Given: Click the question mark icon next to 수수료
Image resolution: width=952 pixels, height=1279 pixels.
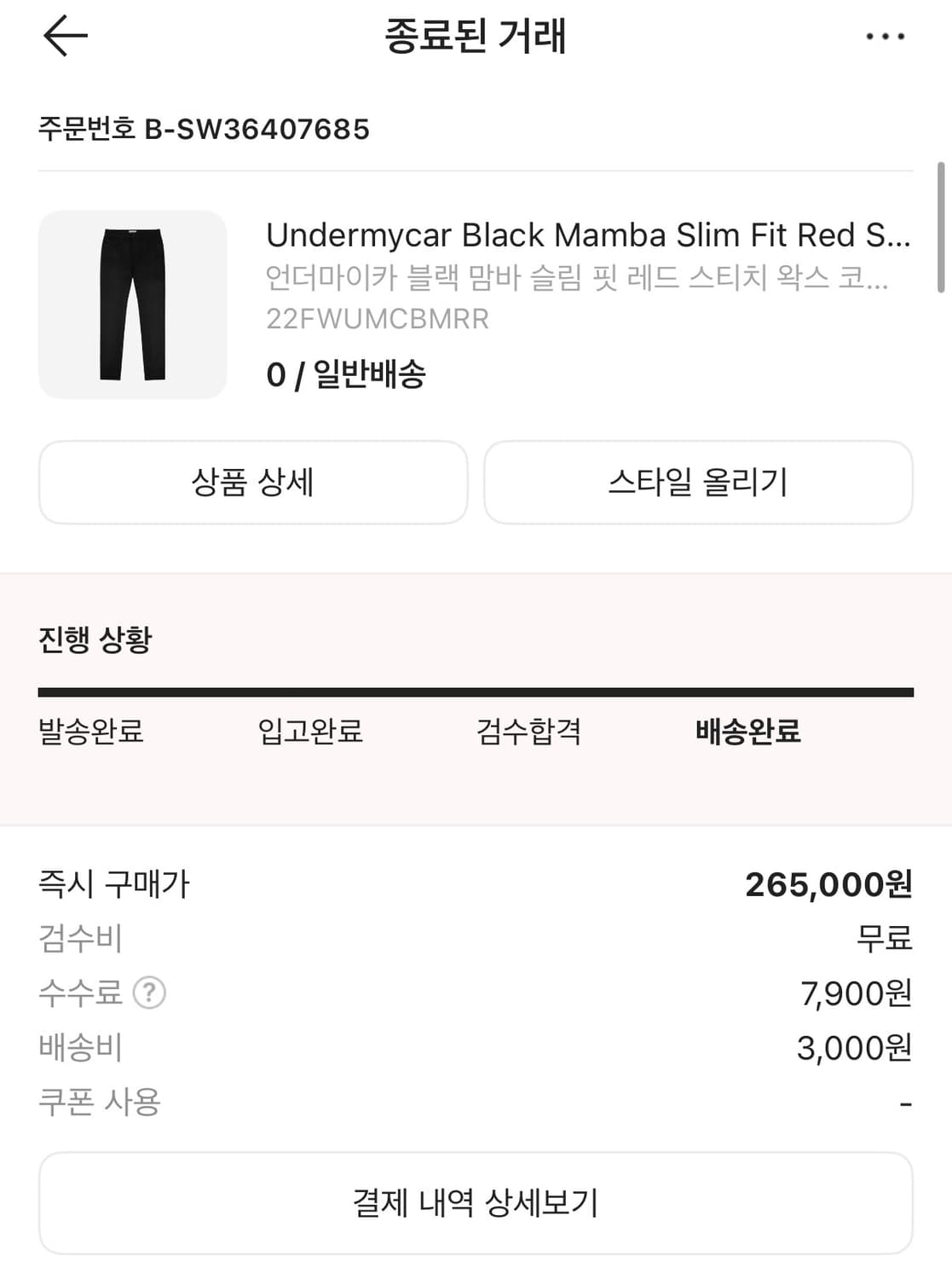Looking at the screenshot, I should coord(152,992).
